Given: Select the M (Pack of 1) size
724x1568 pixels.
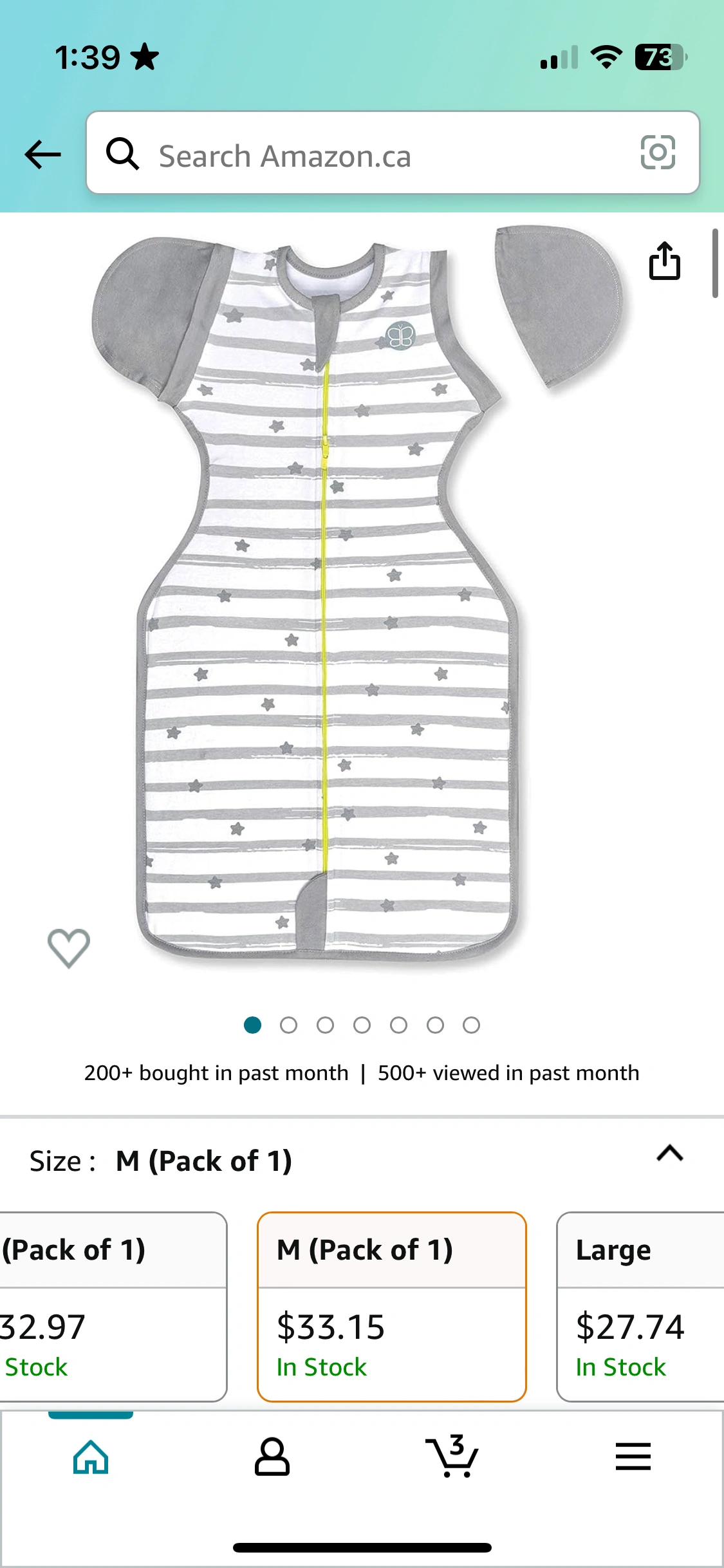Looking at the screenshot, I should click(x=391, y=1305).
